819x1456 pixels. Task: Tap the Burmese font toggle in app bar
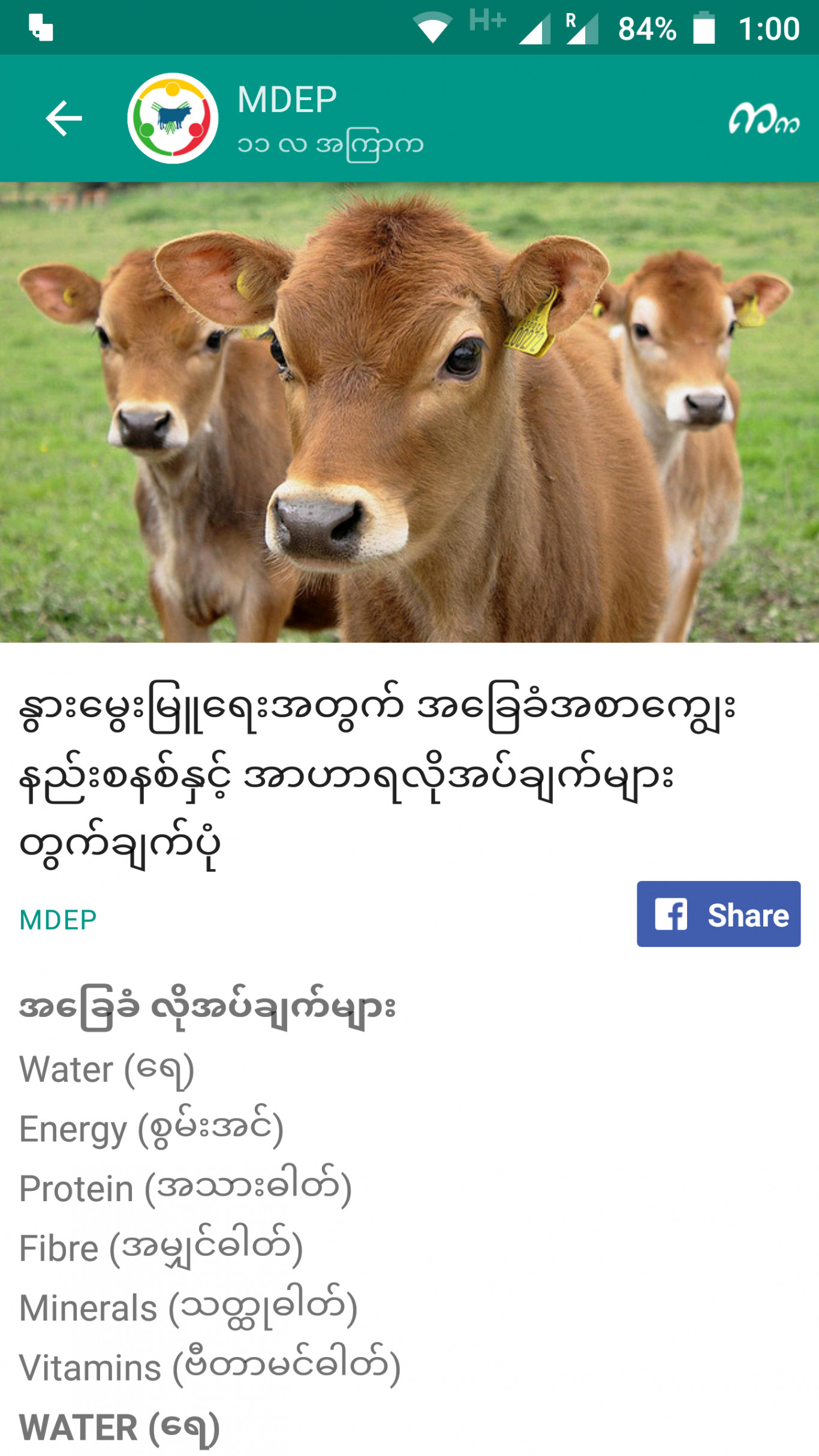point(764,119)
